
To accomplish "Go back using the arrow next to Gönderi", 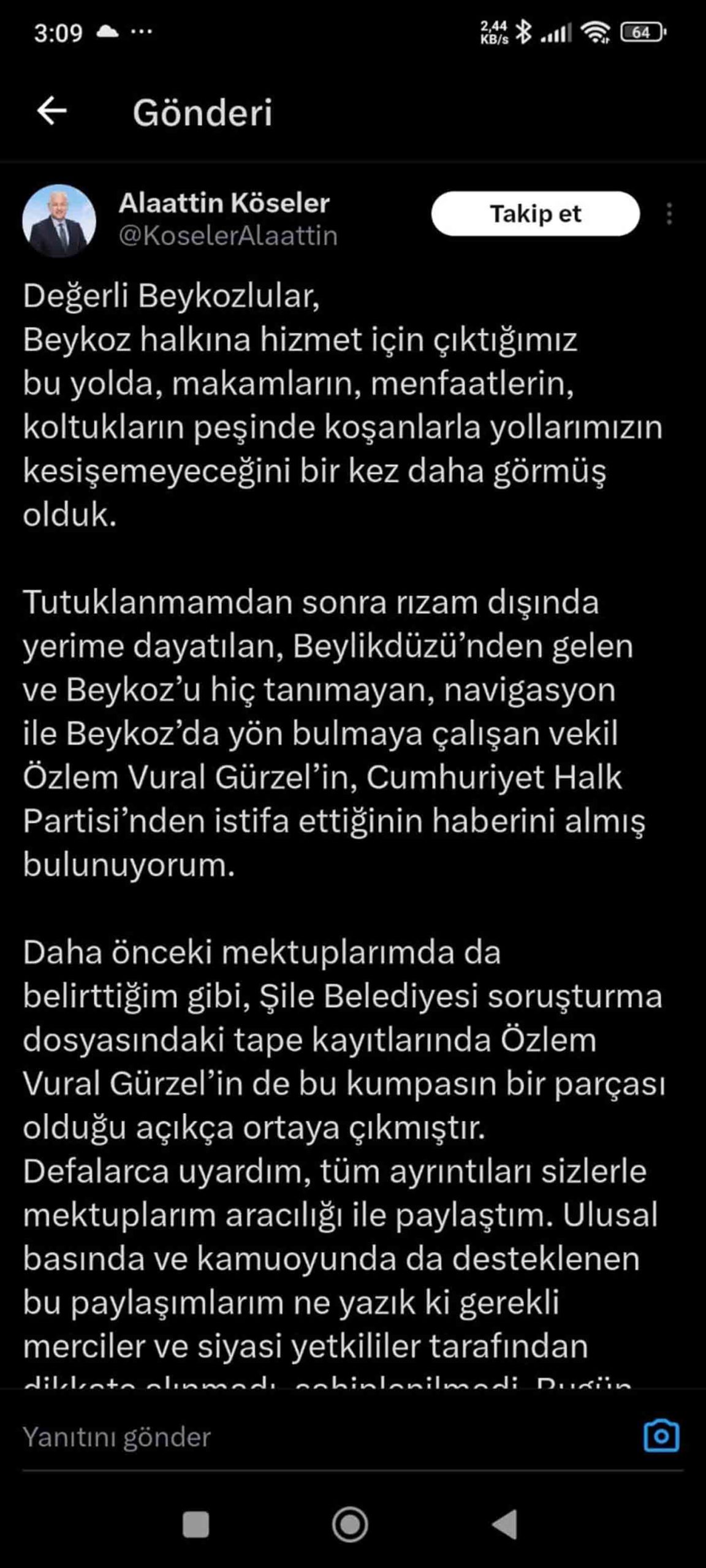I will (51, 111).
